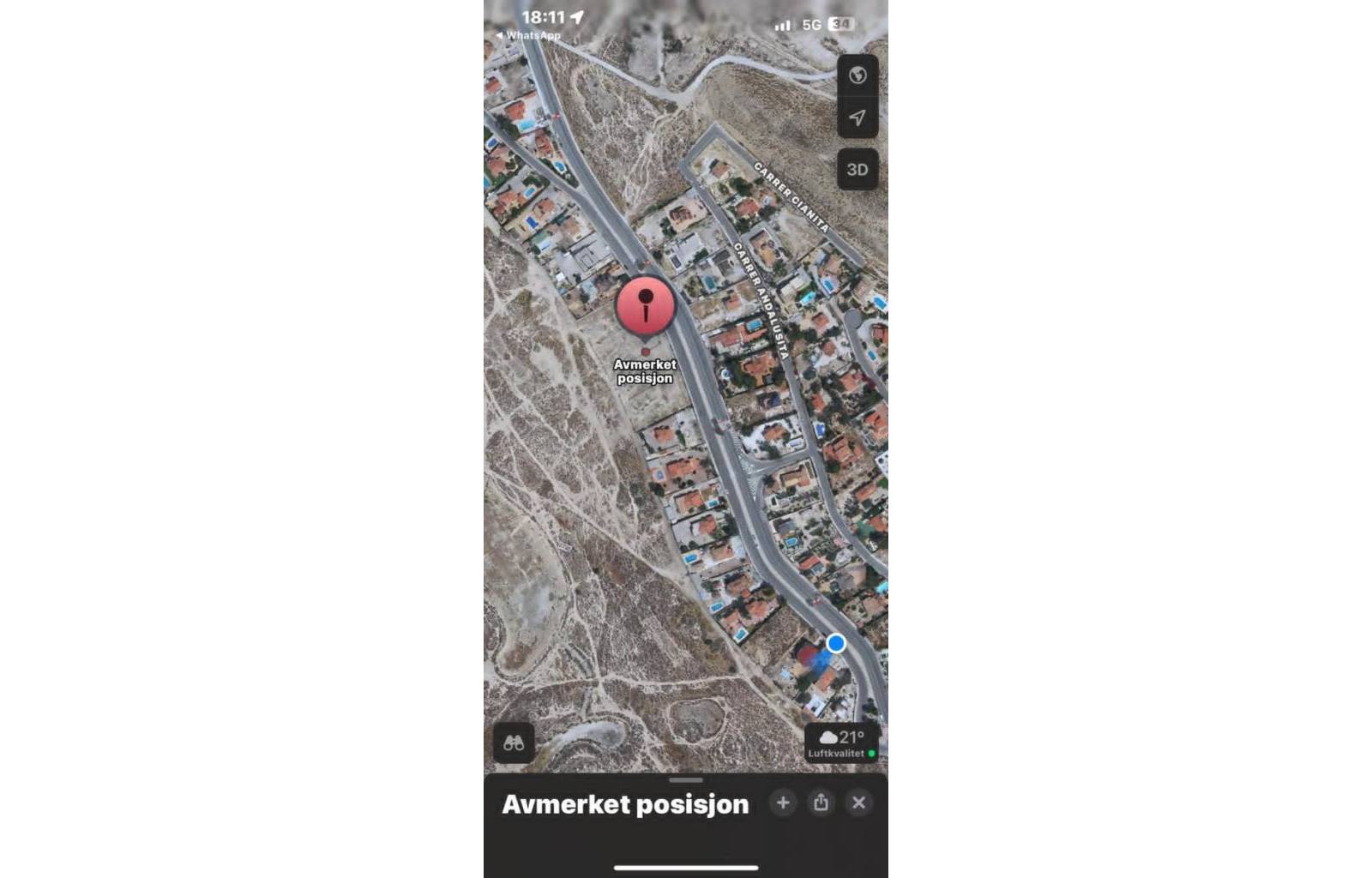Open Look Around with the binoculars icon
This screenshot has width=1372, height=878.
514,743
